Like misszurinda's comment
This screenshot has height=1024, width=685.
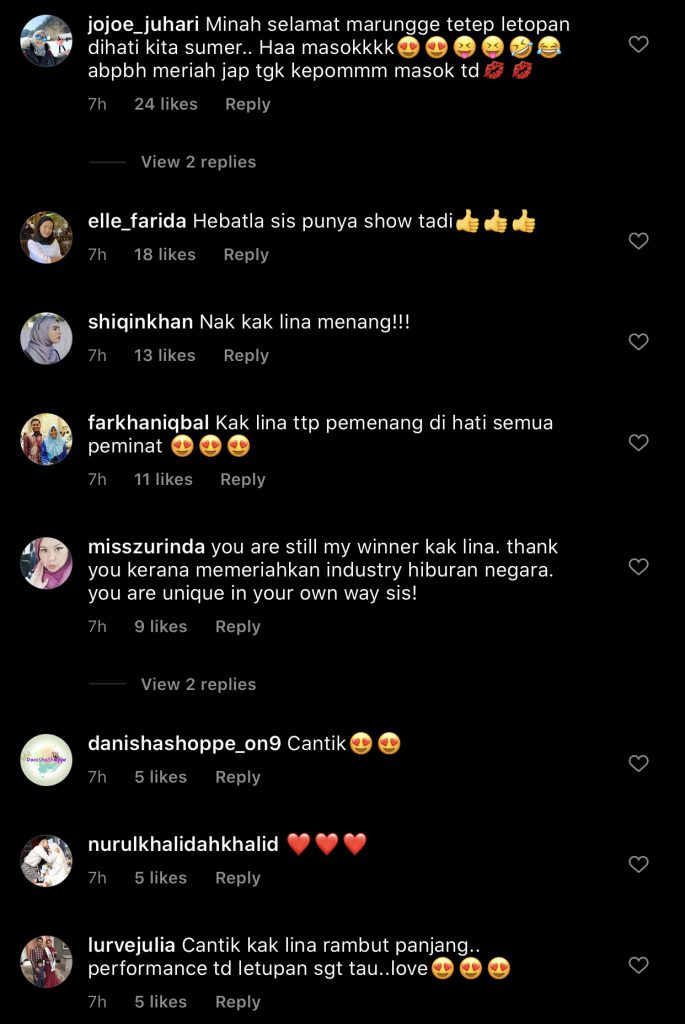click(638, 567)
